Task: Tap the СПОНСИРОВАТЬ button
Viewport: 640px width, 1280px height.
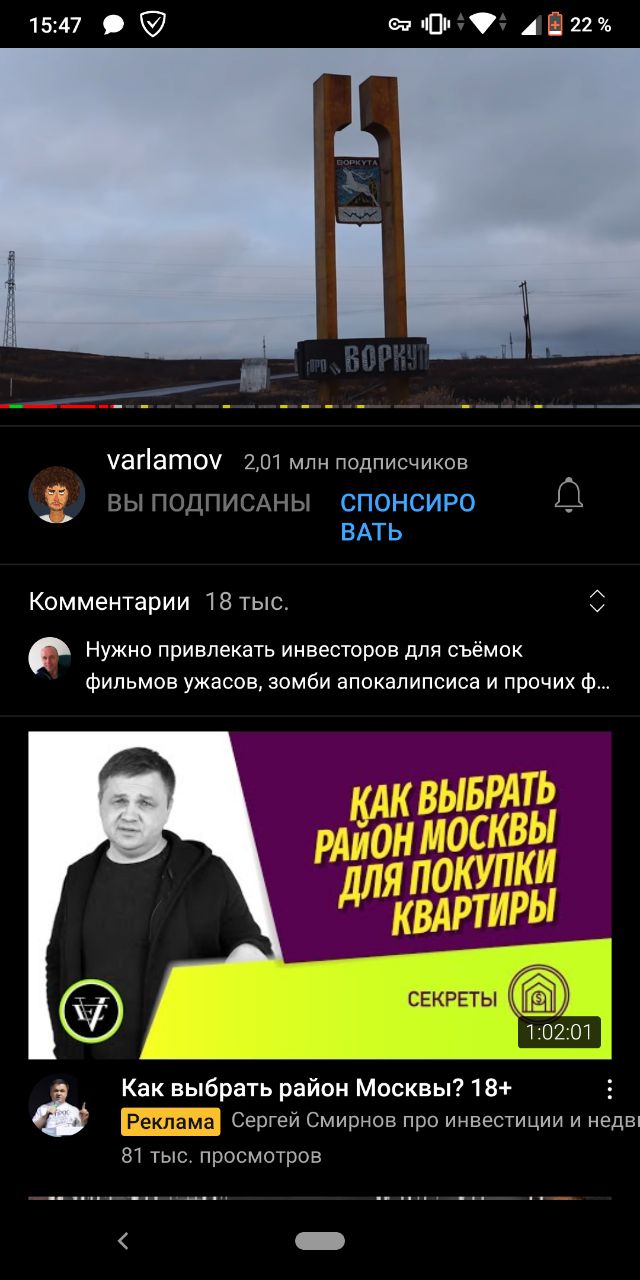Action: coord(408,516)
